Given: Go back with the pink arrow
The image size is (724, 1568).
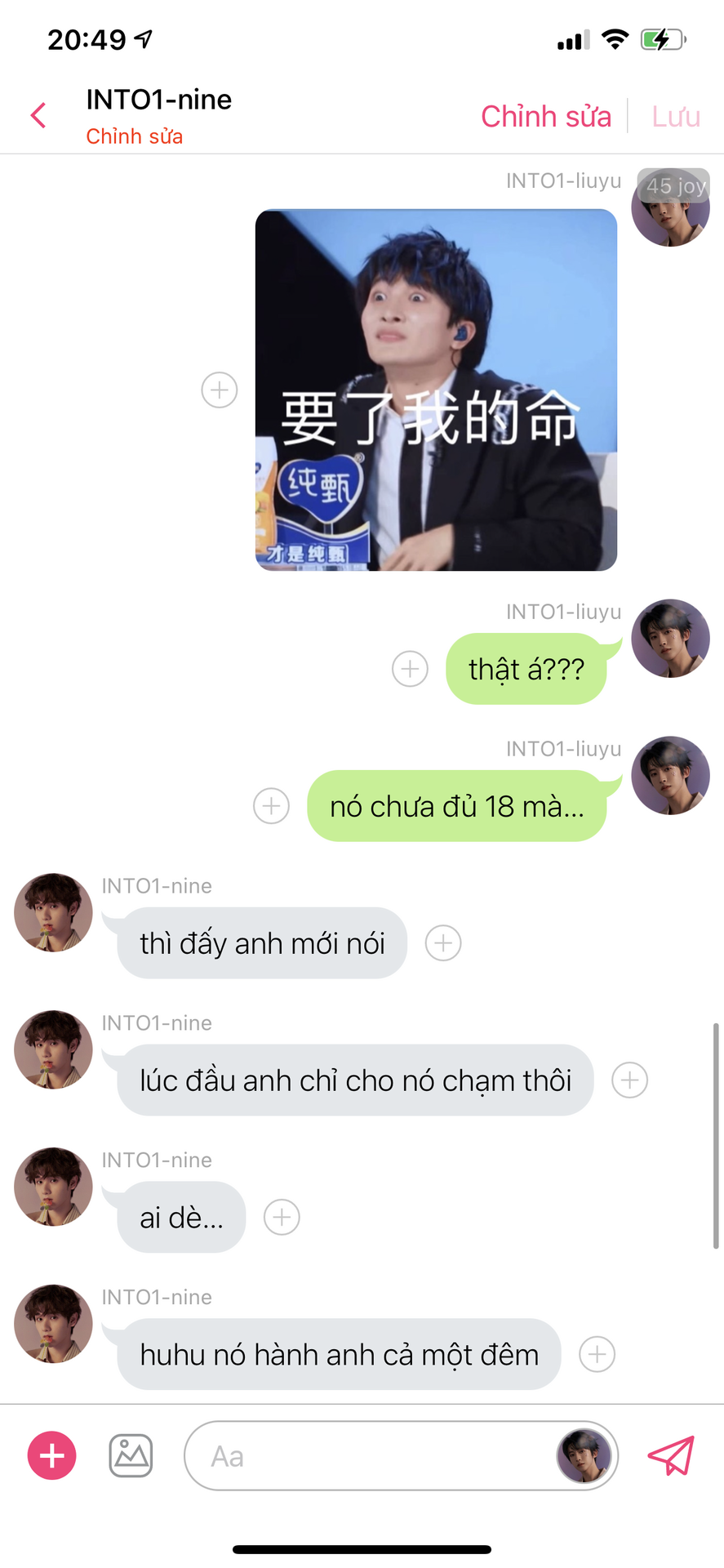Looking at the screenshot, I should (38, 115).
